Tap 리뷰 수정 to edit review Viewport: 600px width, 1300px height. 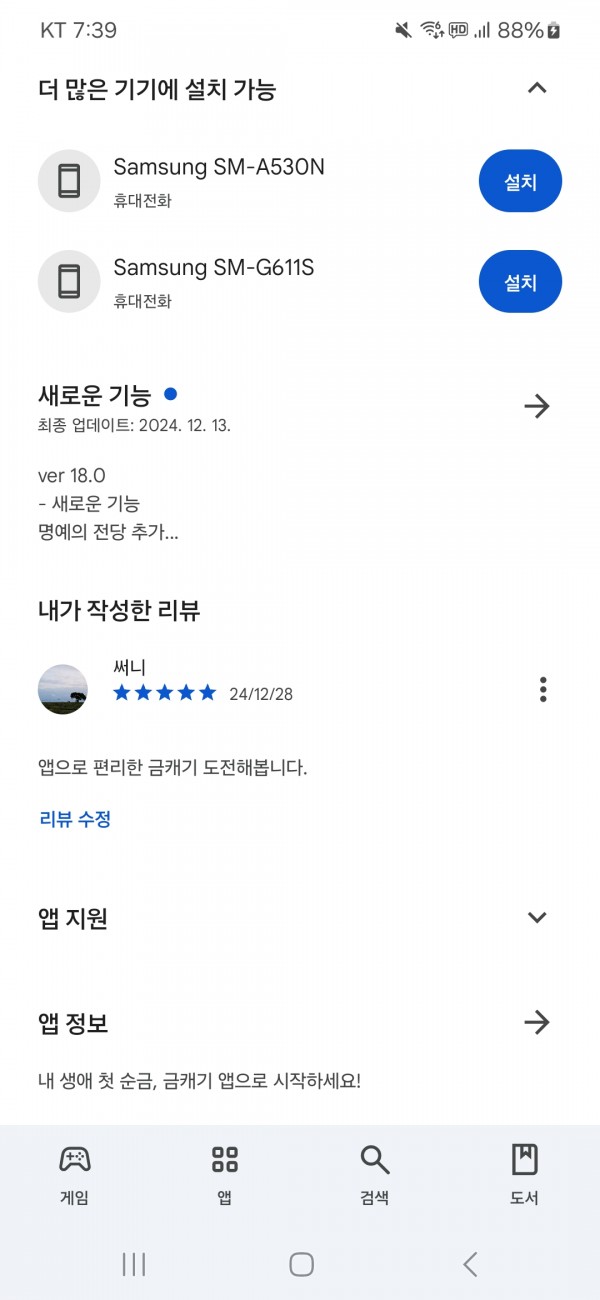coord(75,819)
